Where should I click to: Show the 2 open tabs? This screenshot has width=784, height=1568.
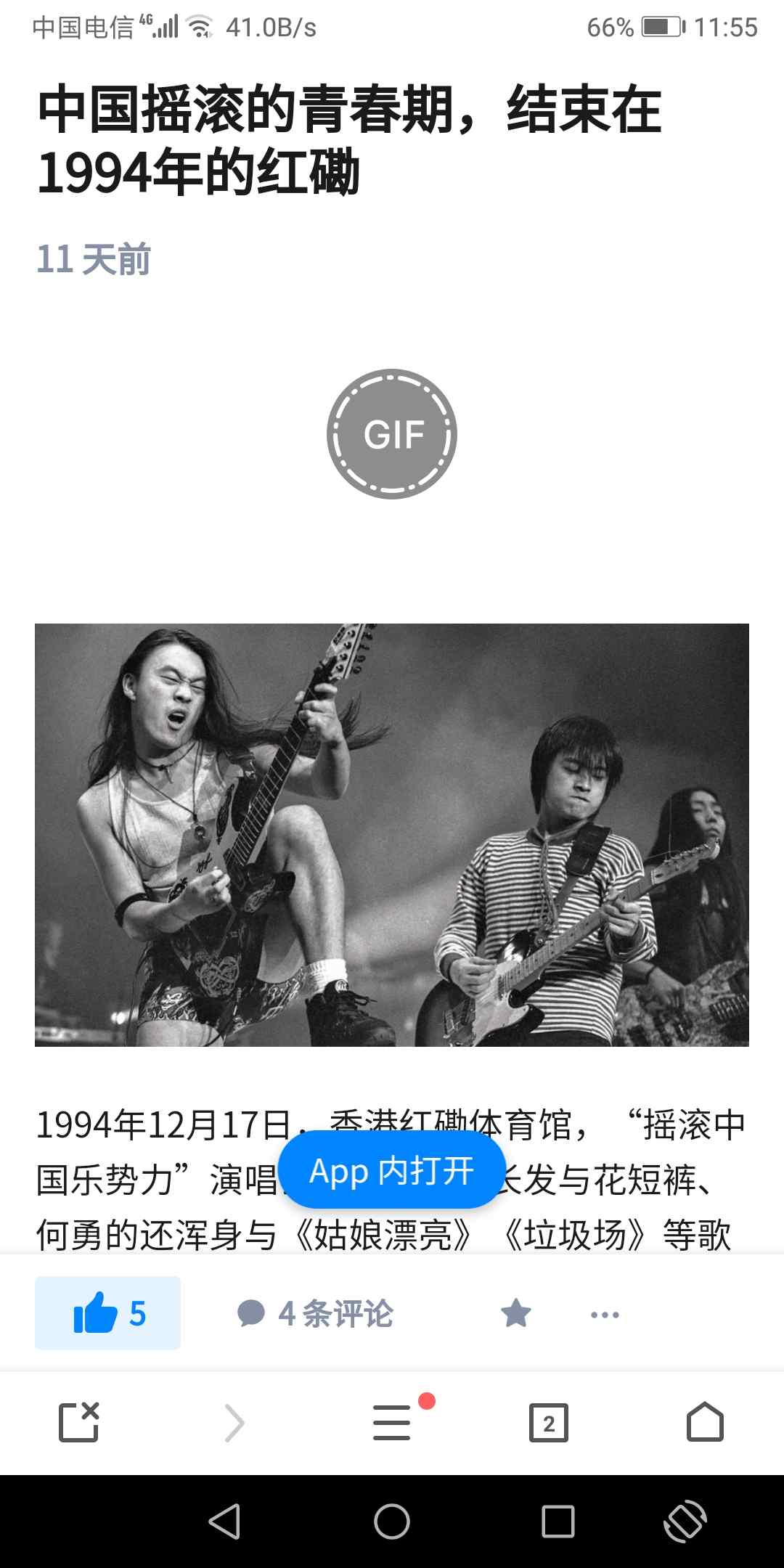[549, 1423]
